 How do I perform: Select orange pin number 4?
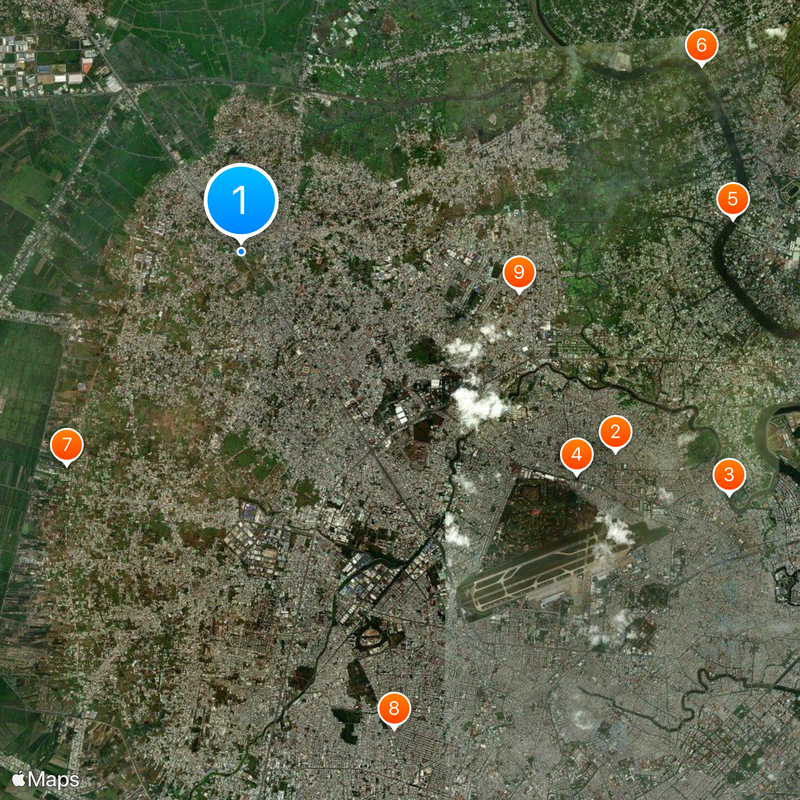(x=576, y=455)
